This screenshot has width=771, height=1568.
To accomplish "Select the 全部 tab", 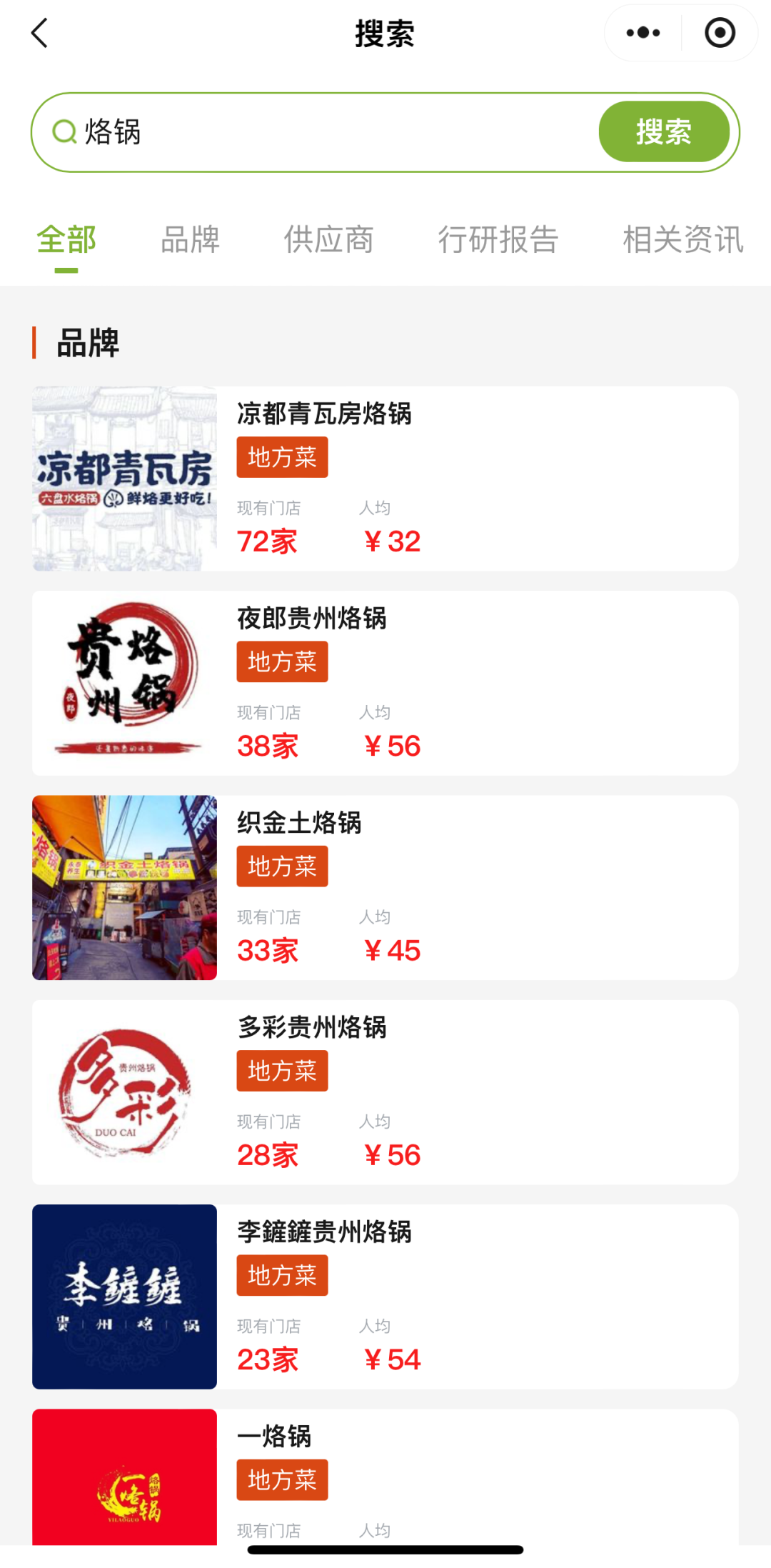I will coord(66,240).
